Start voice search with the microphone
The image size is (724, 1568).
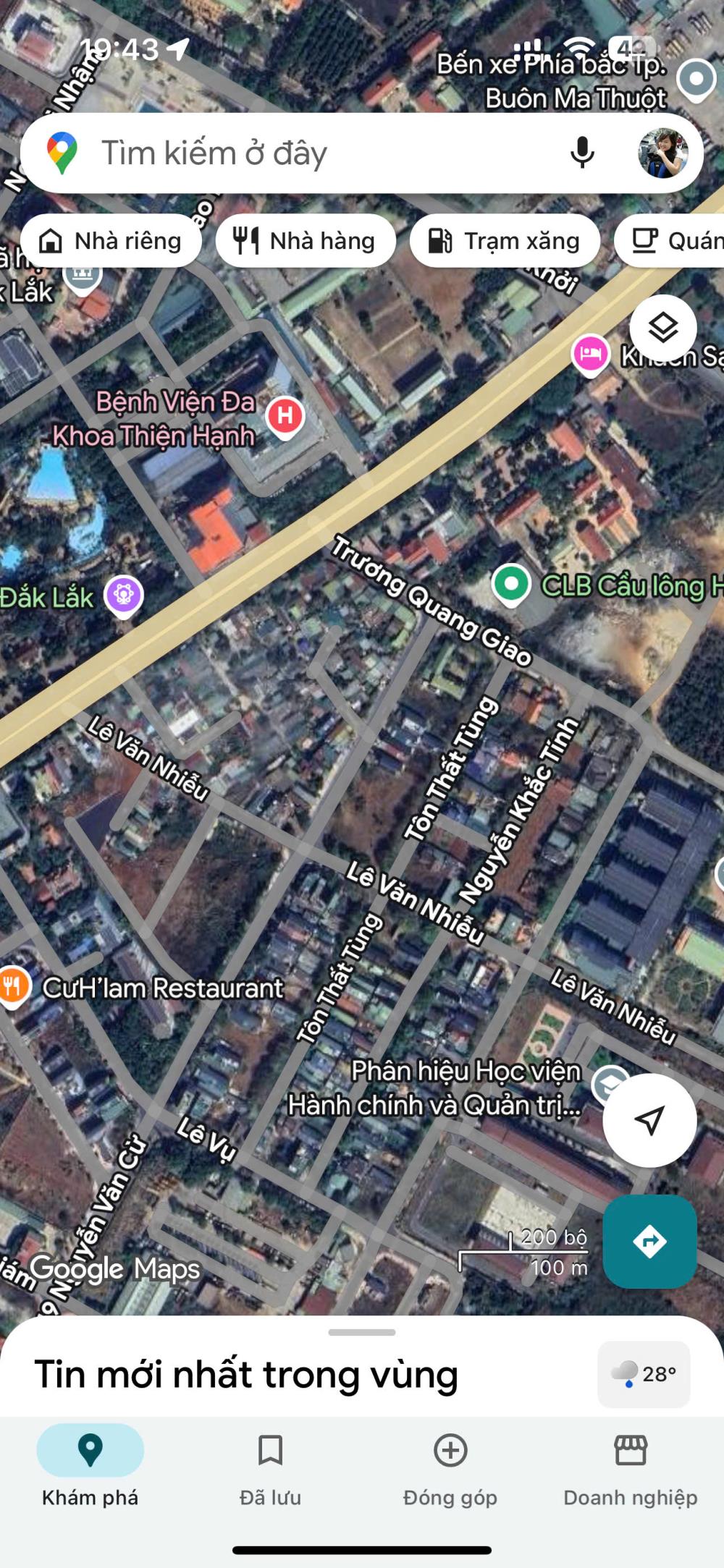[582, 153]
